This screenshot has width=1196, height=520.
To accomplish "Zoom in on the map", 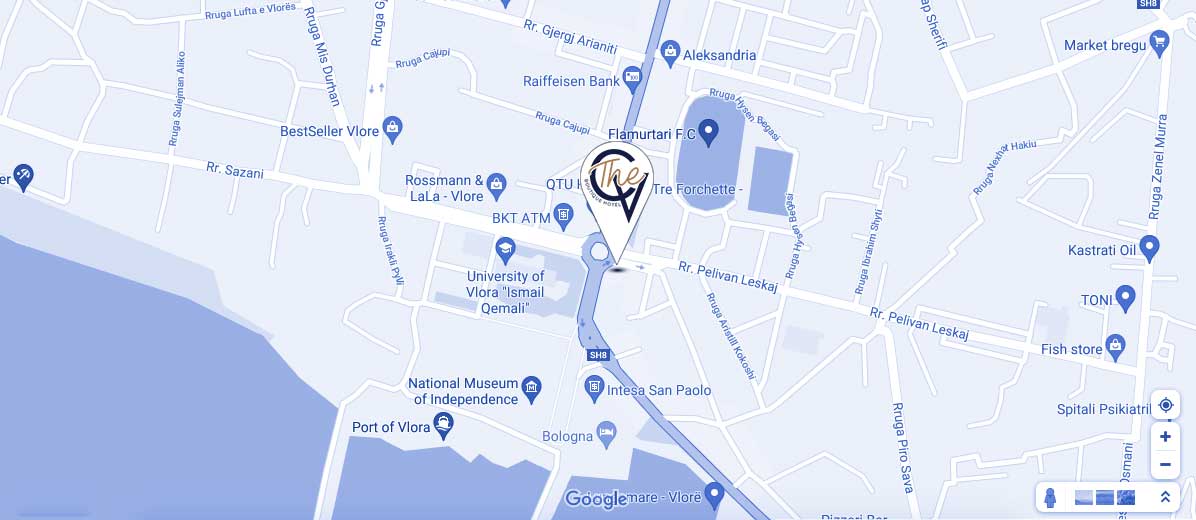I will pos(1165,437).
